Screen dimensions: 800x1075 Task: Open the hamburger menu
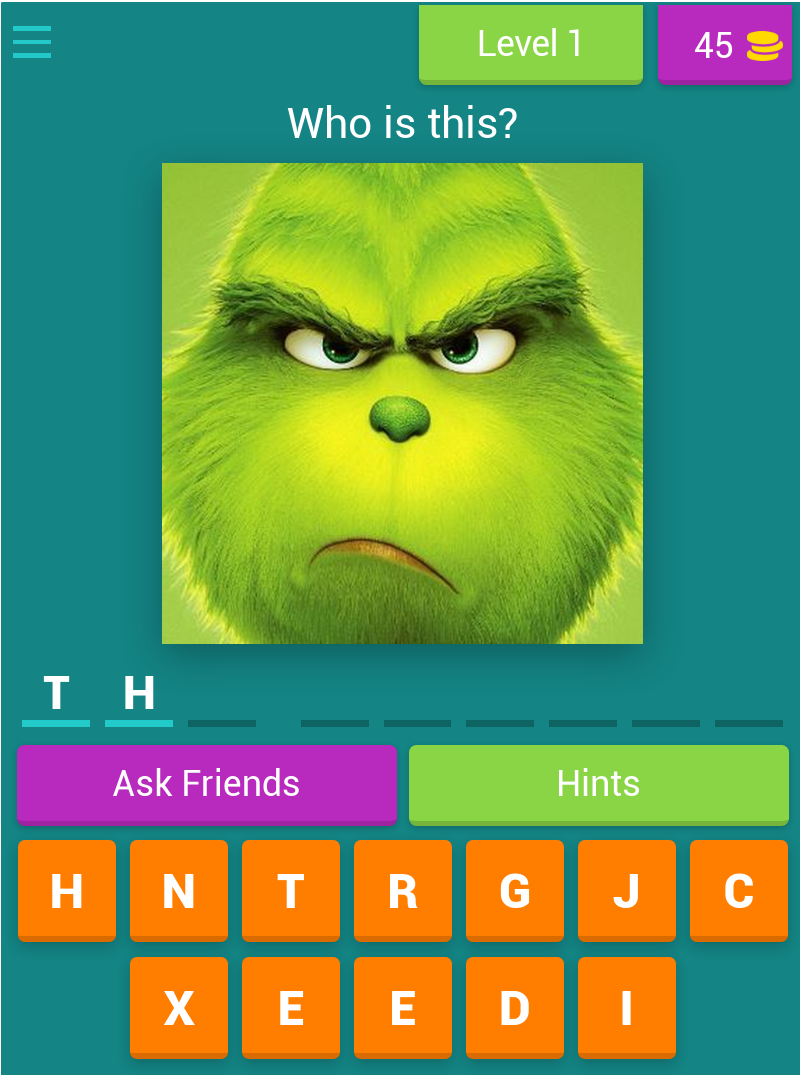32,42
